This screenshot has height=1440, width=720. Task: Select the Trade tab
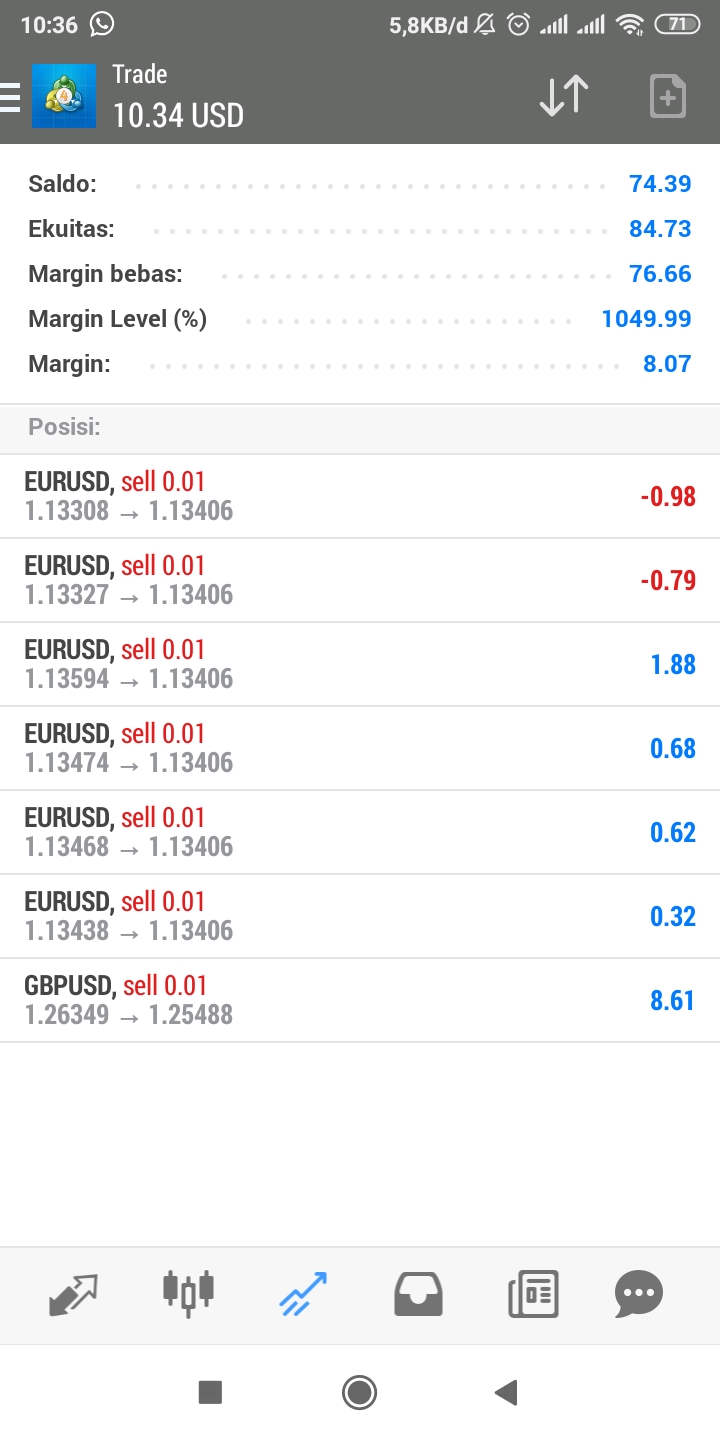(303, 1294)
